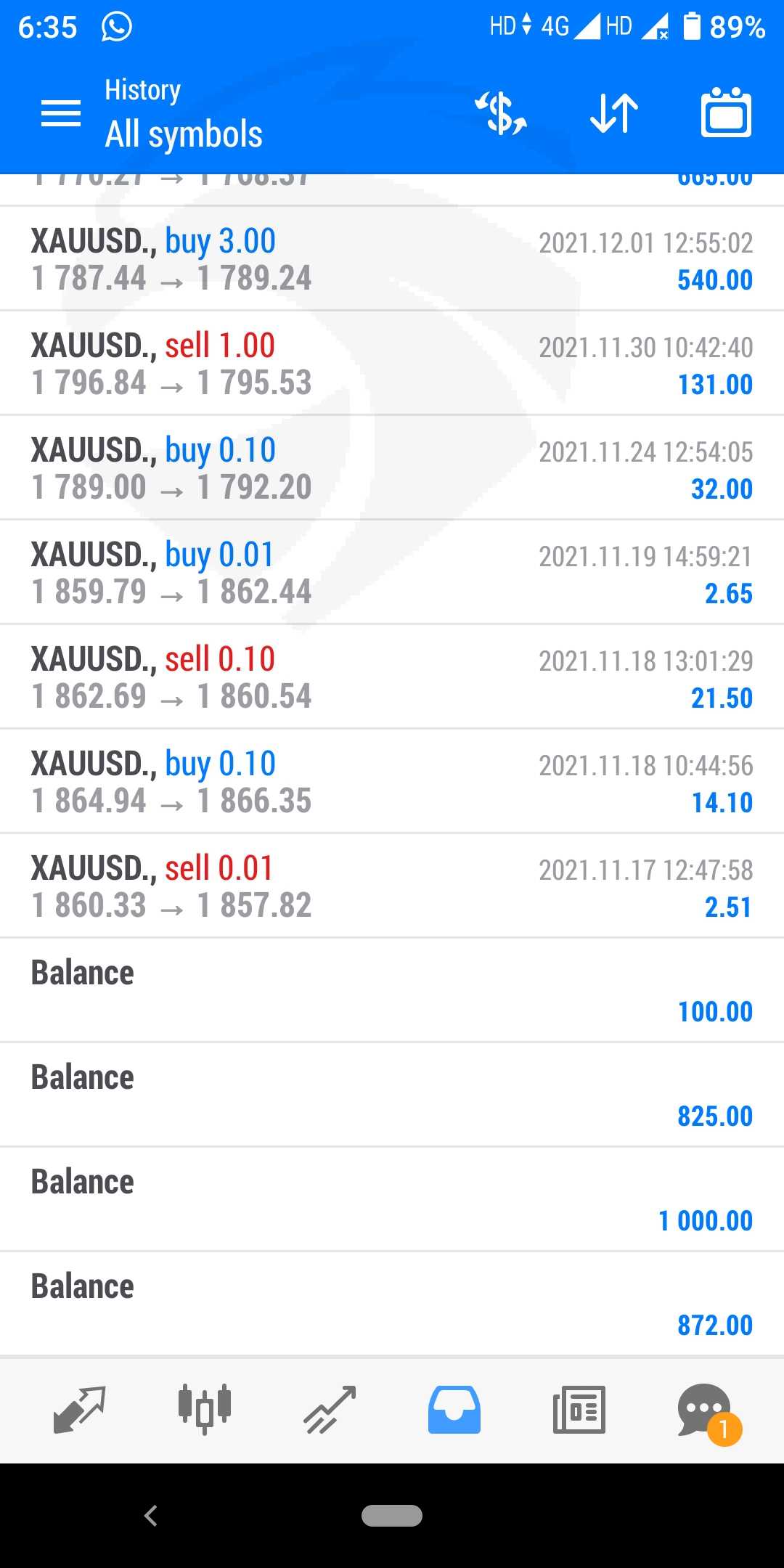Viewport: 784px width, 1568px height.
Task: Expand the trade dated 2021.11.24 12:54:05
Action: tap(392, 467)
